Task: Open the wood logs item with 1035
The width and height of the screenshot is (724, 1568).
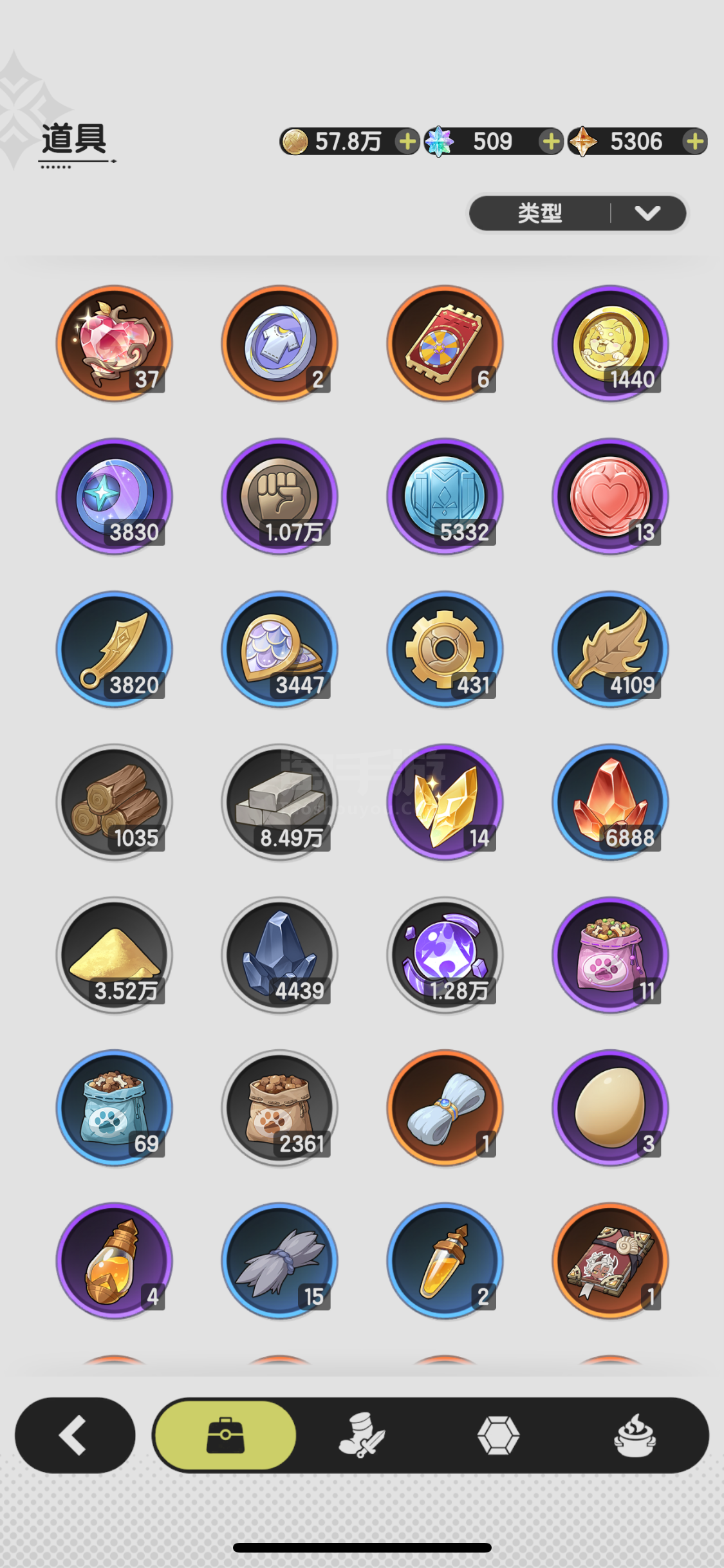Action: pos(115,802)
